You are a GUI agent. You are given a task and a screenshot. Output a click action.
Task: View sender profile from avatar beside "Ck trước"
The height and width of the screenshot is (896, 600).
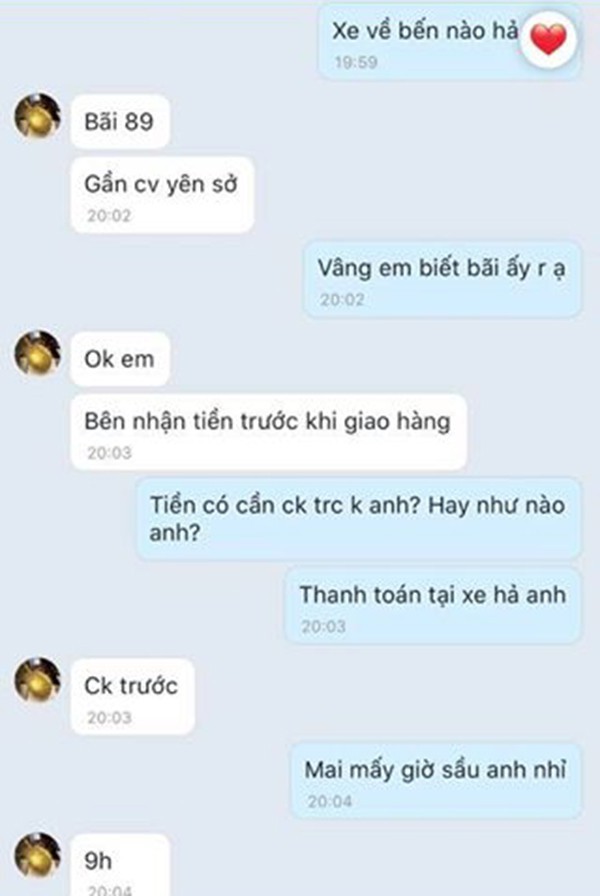tap(38, 680)
